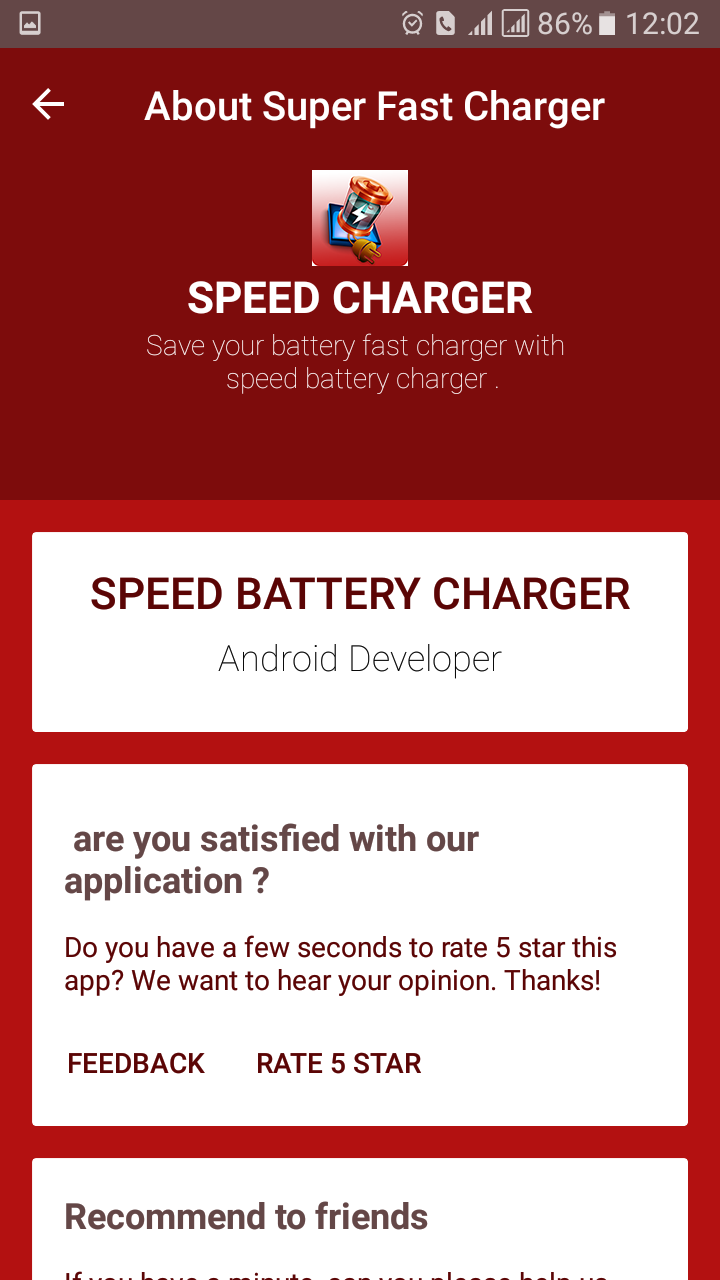The height and width of the screenshot is (1280, 720).
Task: Tap the 86% battery percentage
Action: coord(566,23)
